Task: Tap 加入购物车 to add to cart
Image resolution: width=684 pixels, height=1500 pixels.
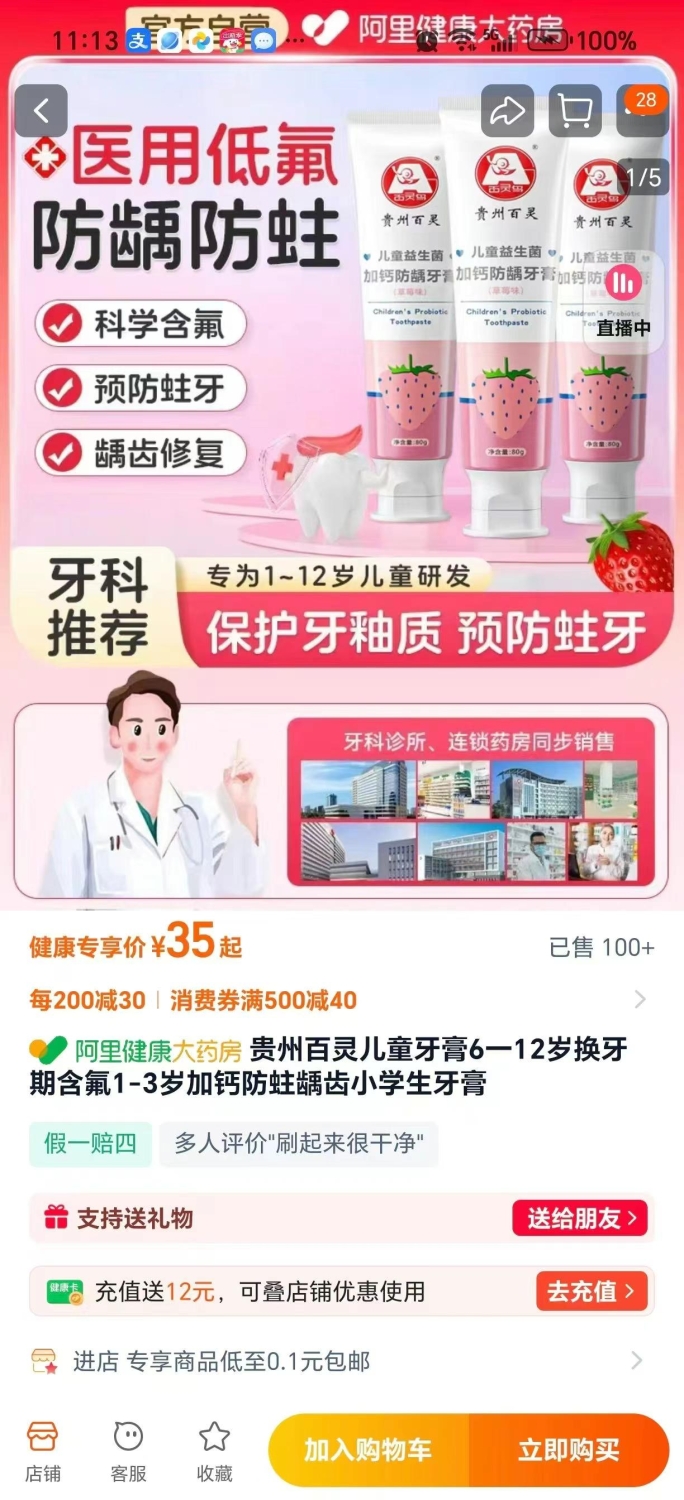Action: (367, 1450)
